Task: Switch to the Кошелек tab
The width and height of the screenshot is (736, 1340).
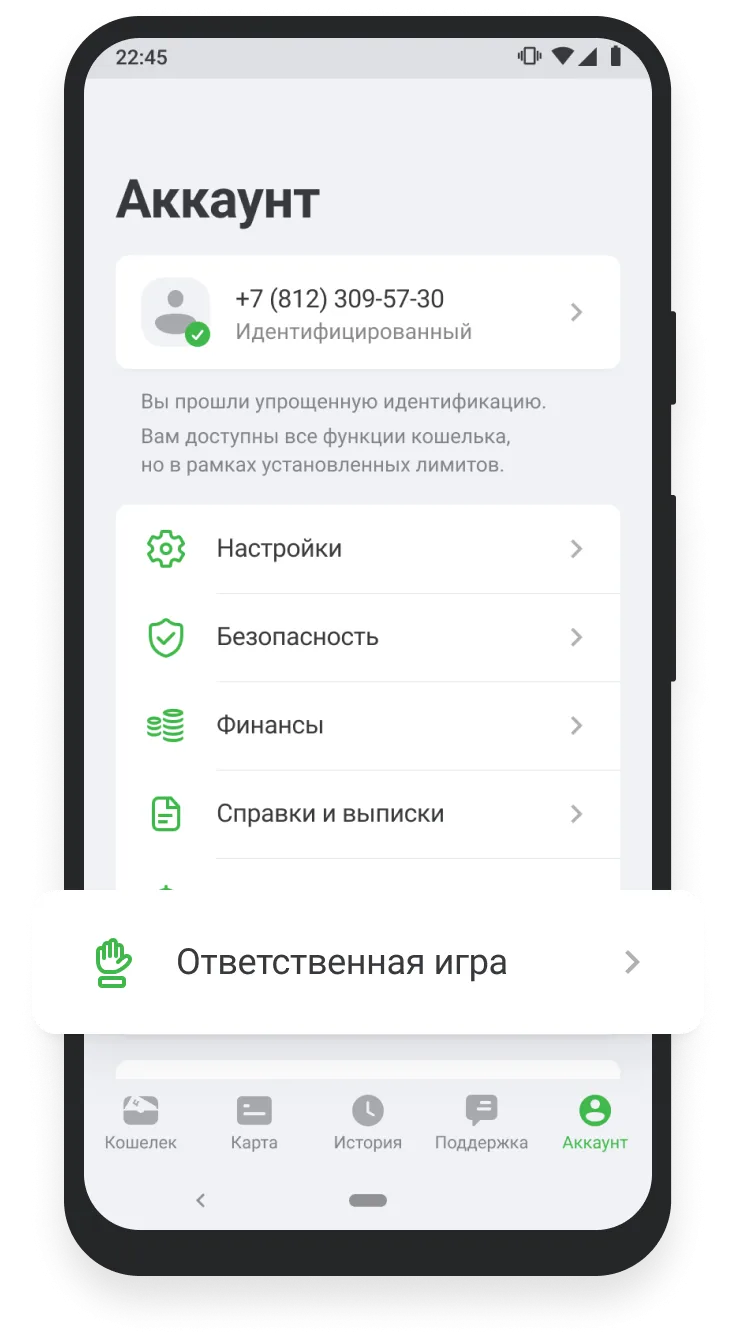Action: tap(141, 1122)
